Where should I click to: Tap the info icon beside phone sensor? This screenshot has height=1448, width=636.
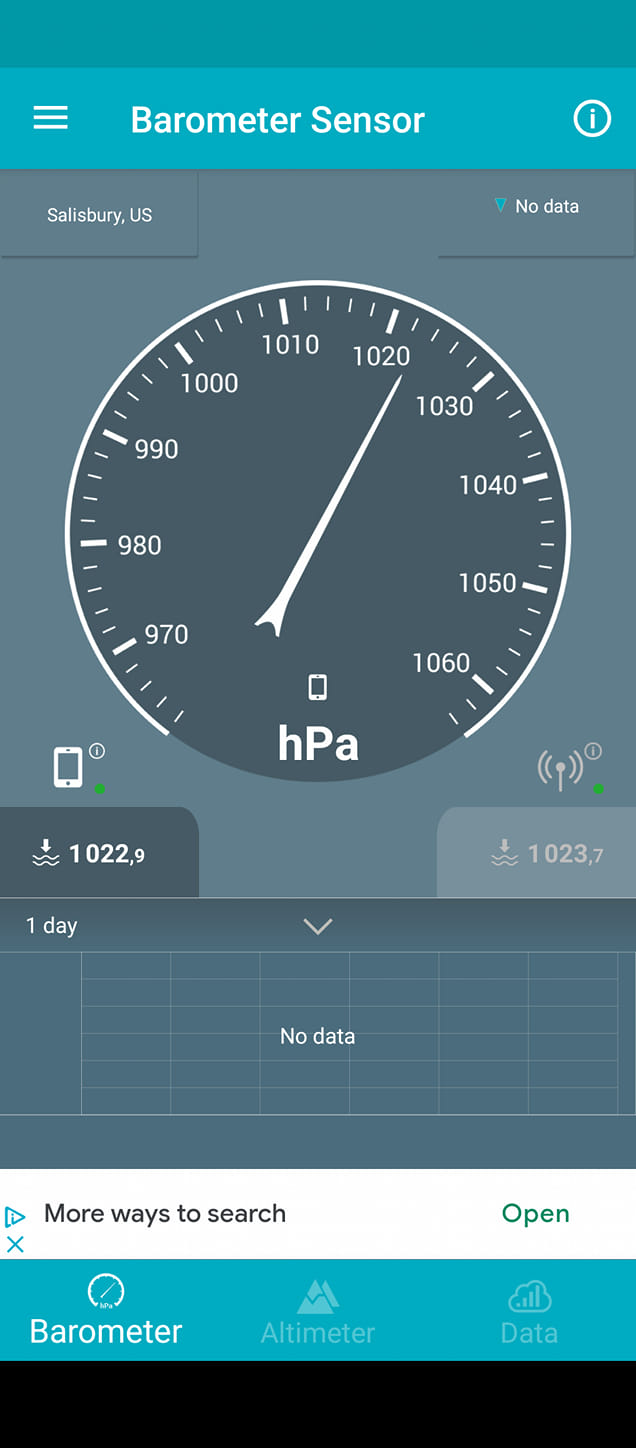coord(97,751)
